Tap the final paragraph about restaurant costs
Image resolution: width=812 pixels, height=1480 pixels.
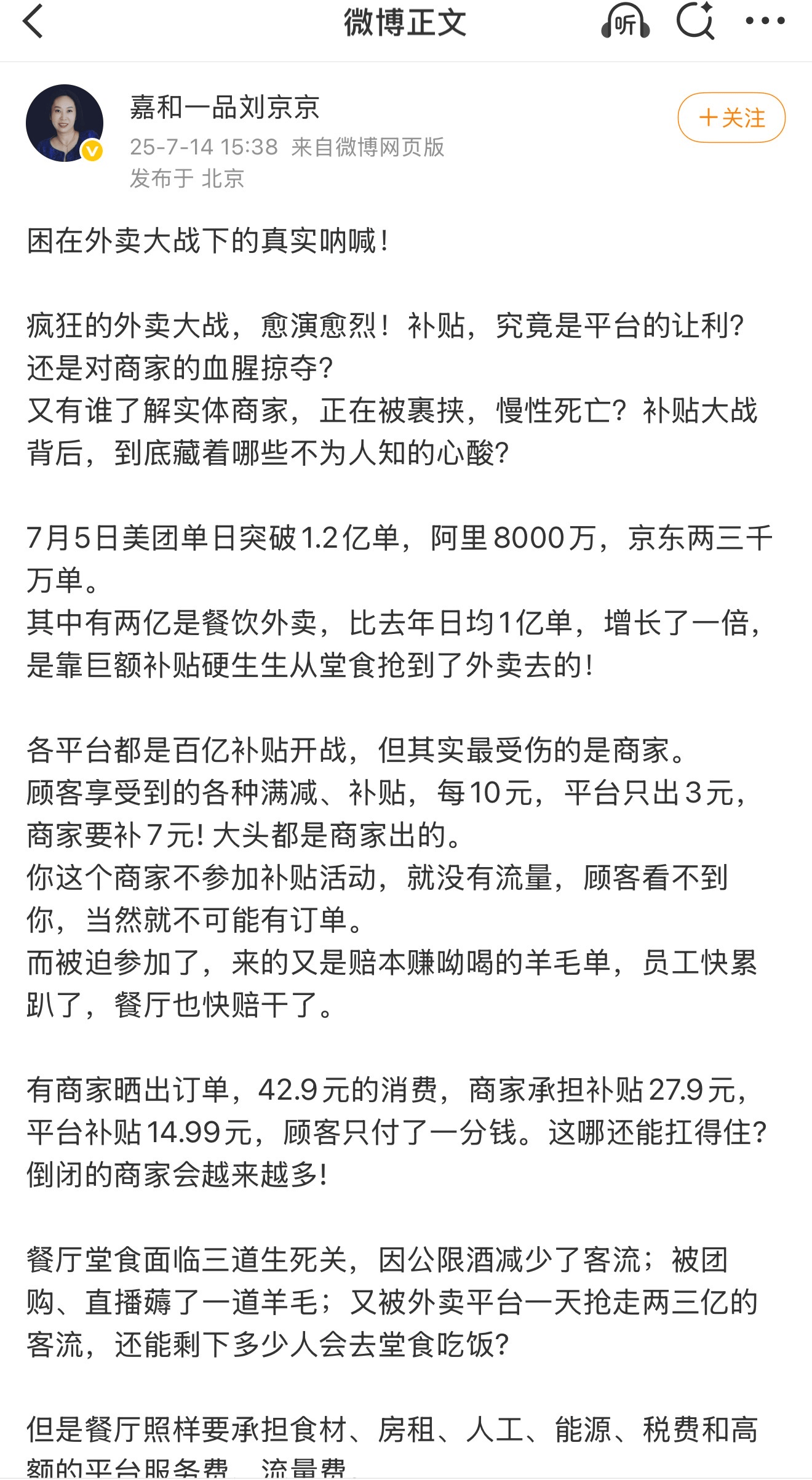pos(394,1446)
